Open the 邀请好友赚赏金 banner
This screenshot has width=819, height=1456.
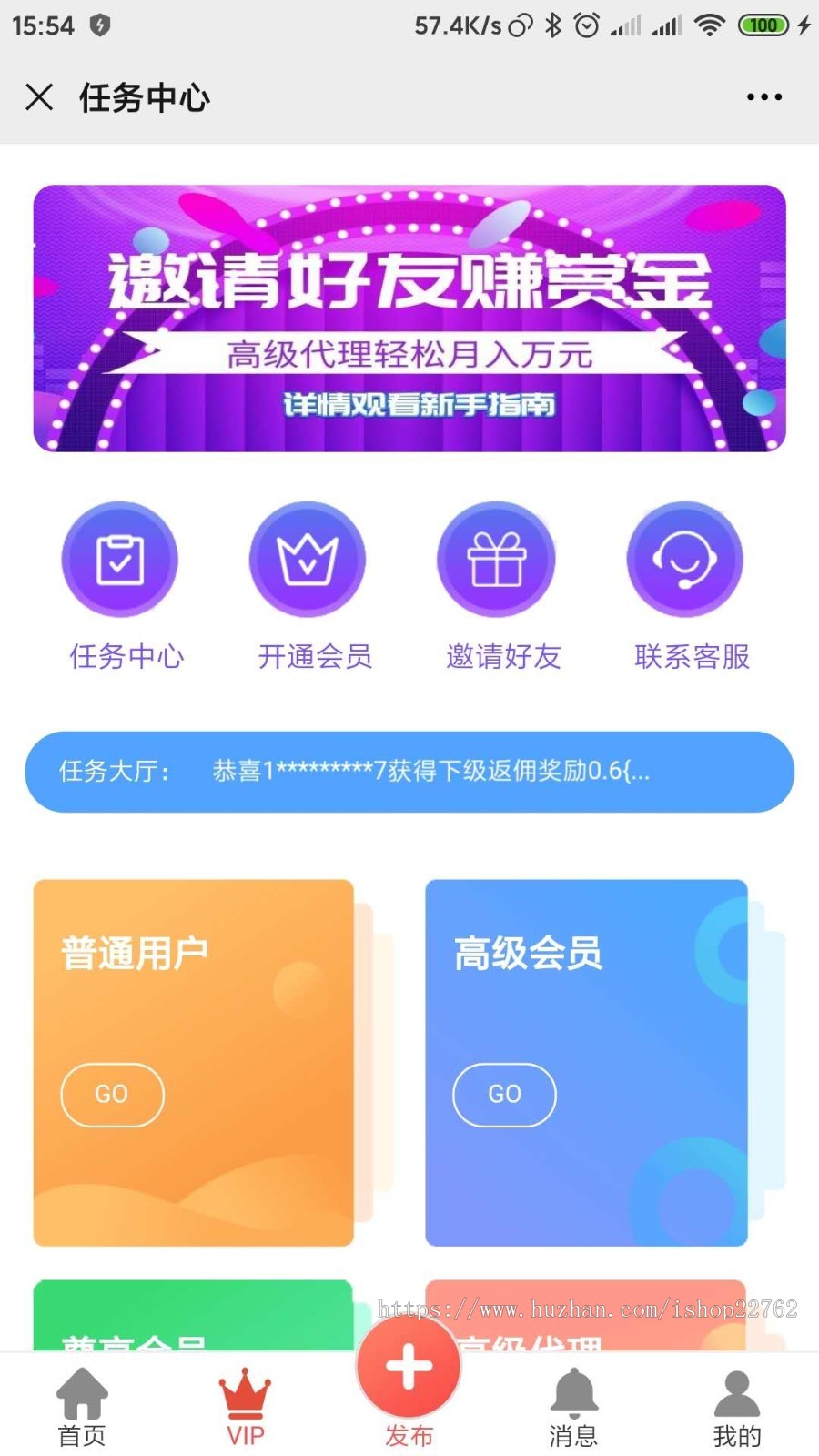(409, 318)
